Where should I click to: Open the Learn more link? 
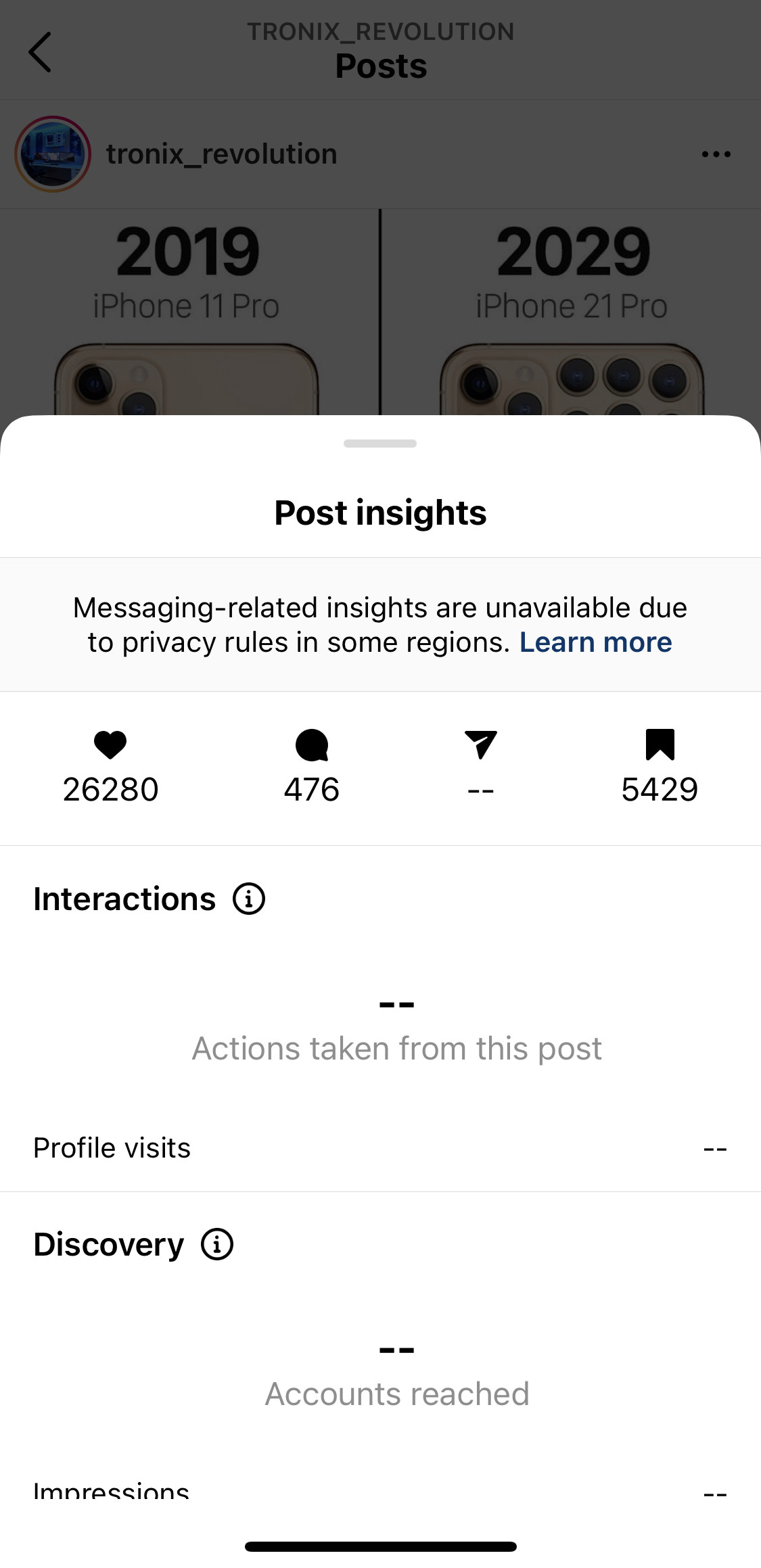coord(596,642)
